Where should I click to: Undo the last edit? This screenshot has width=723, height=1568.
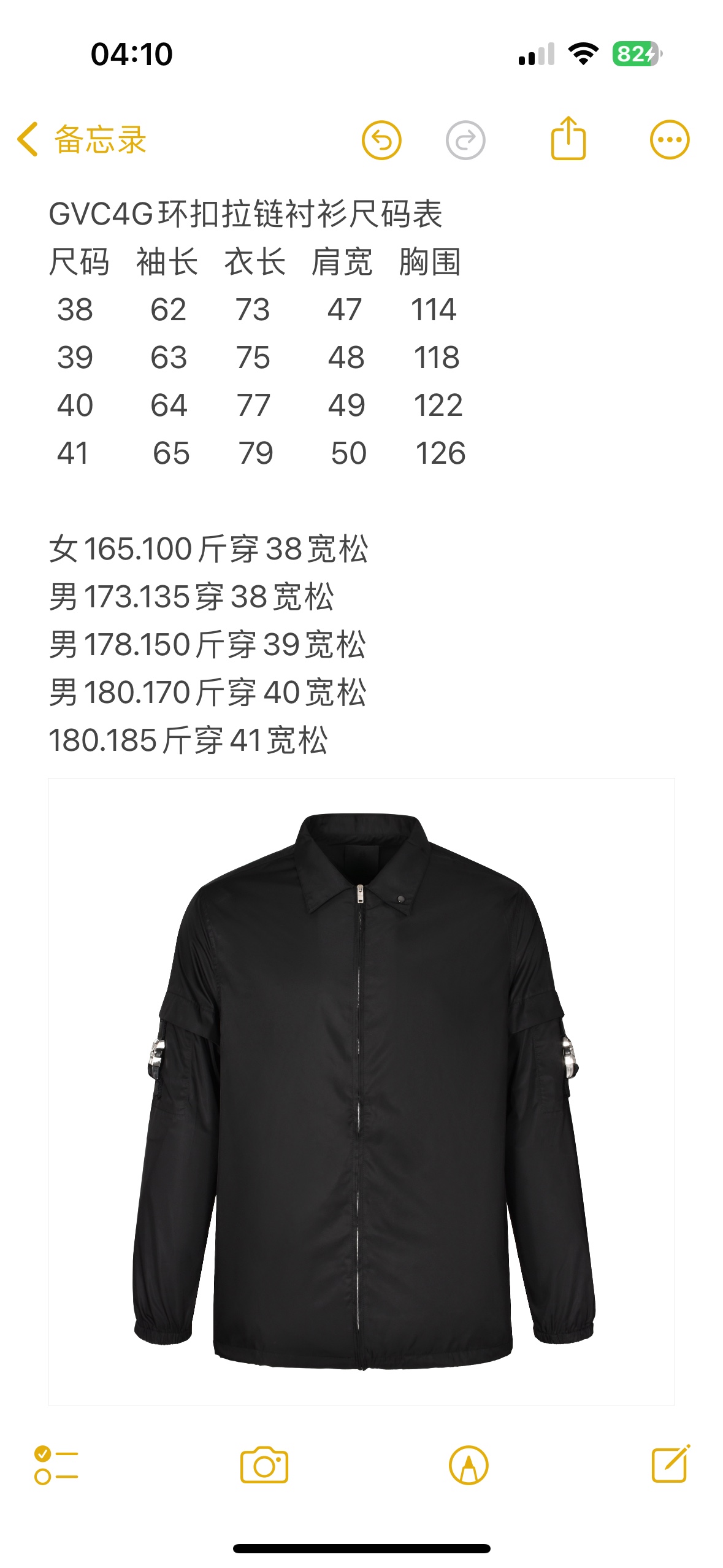point(381,140)
